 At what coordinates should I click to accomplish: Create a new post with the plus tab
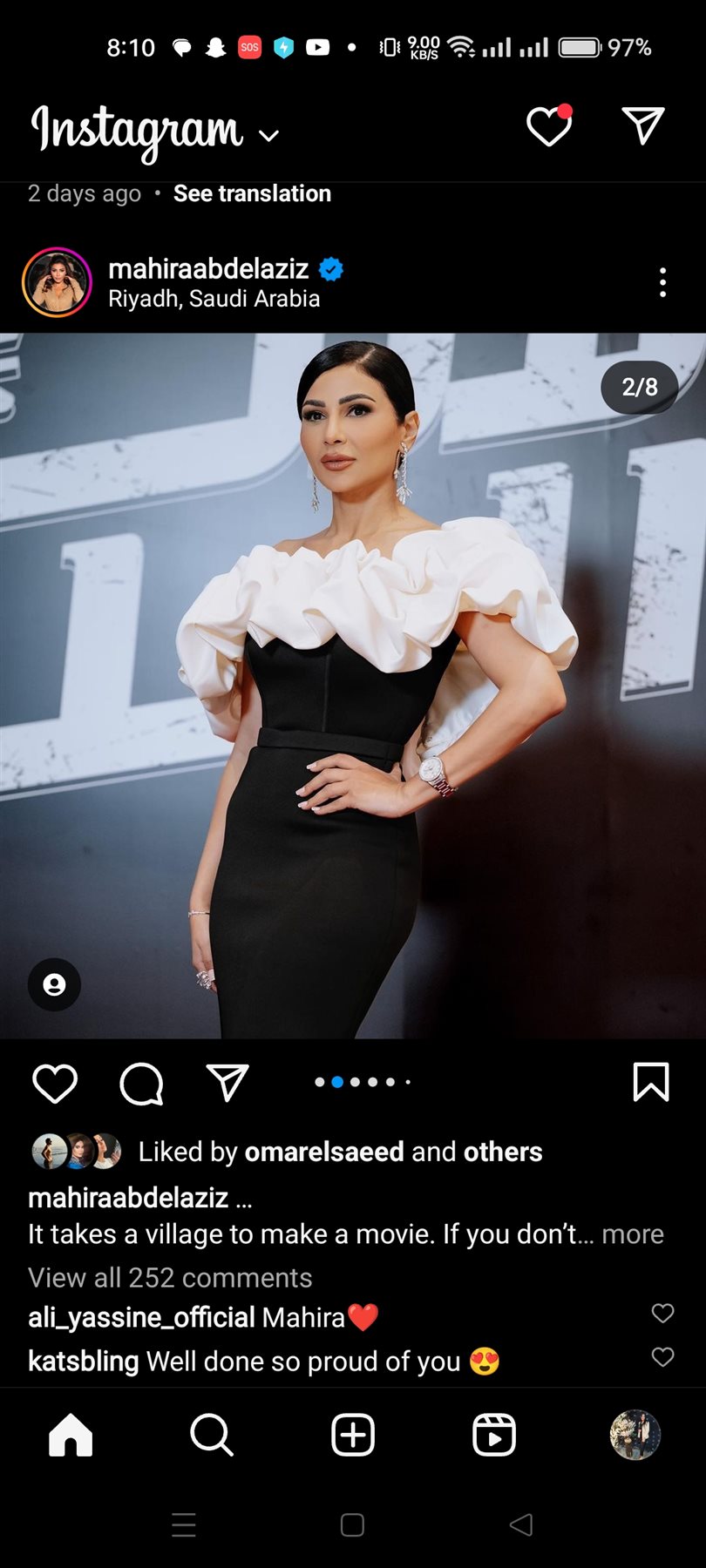coord(353,1435)
